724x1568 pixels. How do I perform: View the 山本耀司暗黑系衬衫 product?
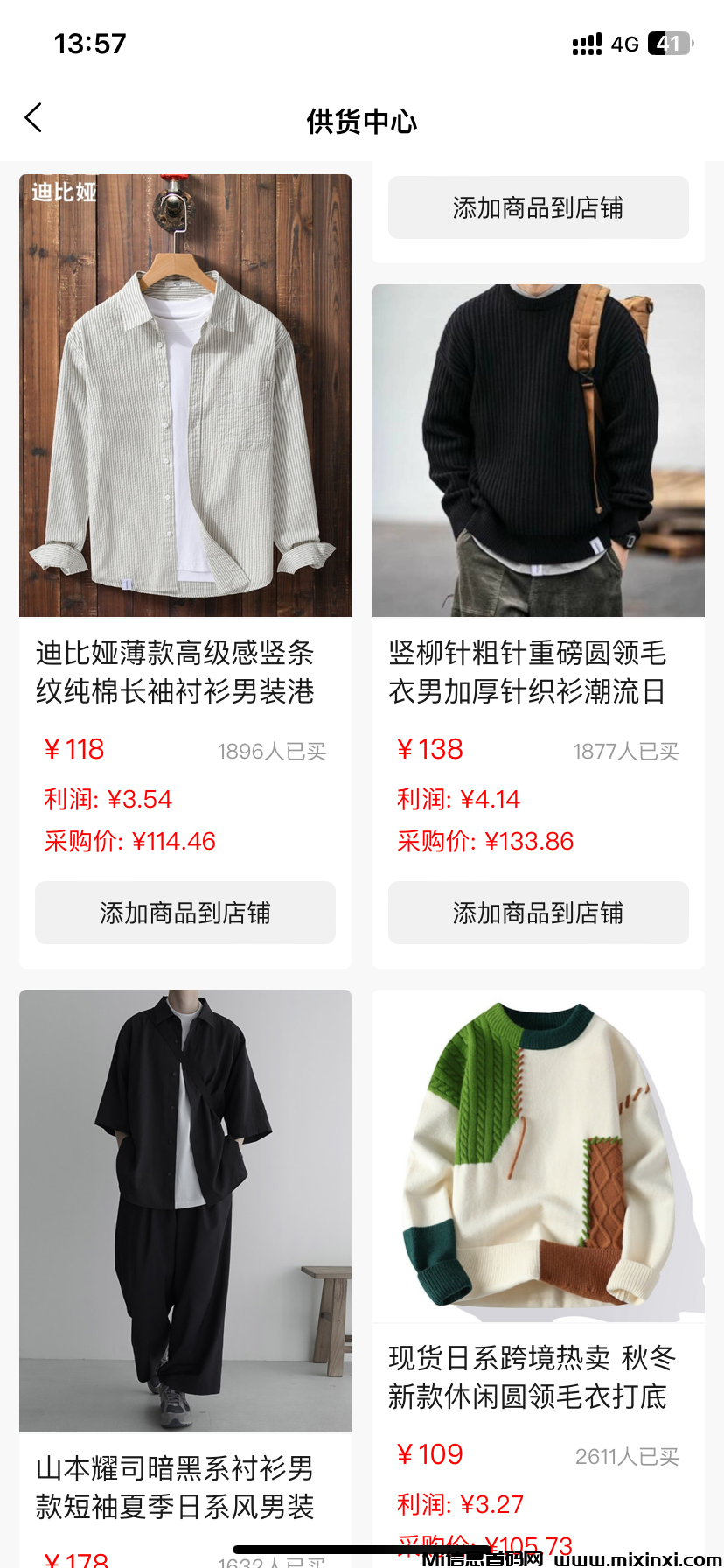(x=184, y=1210)
